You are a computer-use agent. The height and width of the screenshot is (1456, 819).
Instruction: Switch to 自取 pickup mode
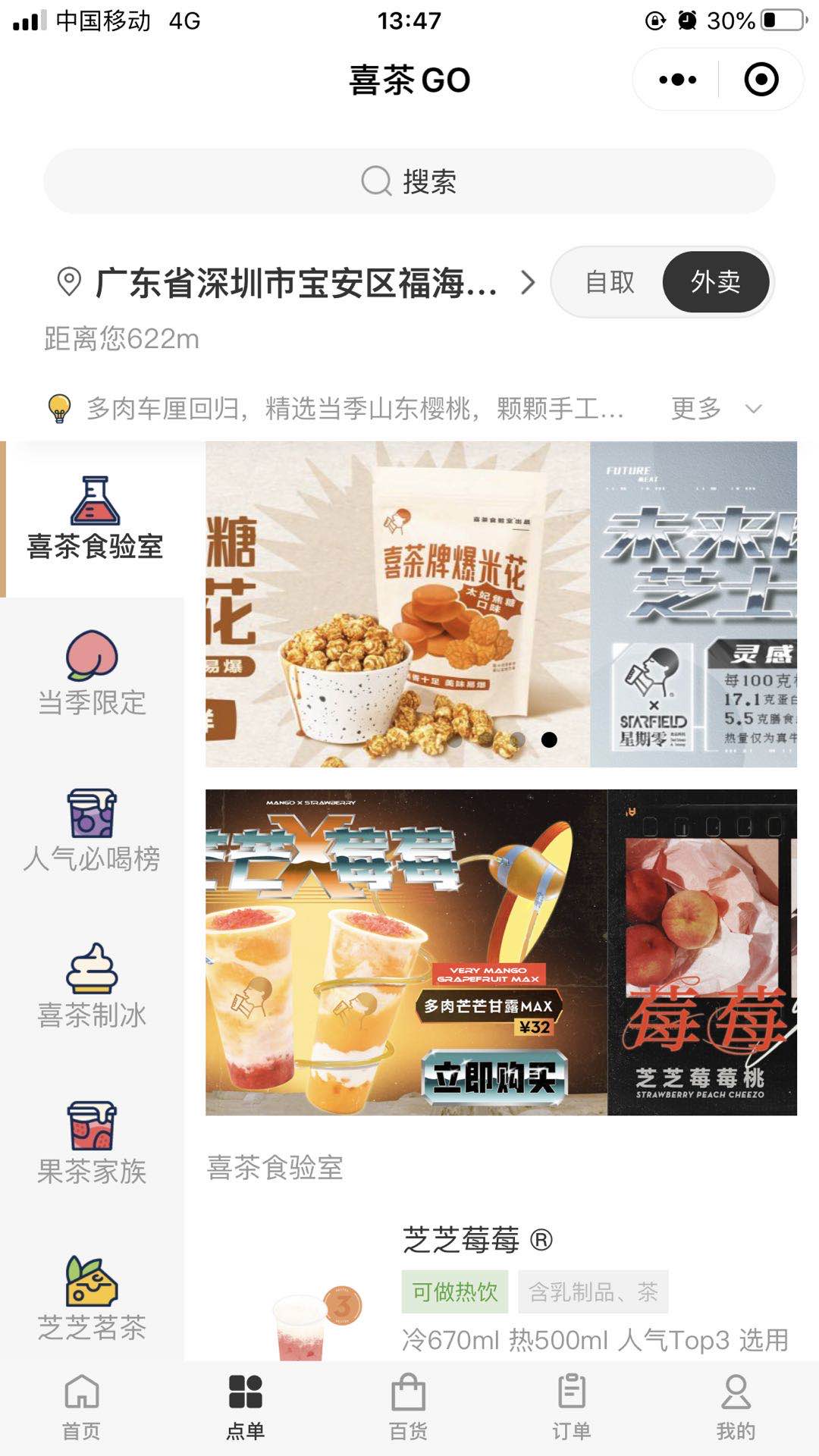click(610, 282)
